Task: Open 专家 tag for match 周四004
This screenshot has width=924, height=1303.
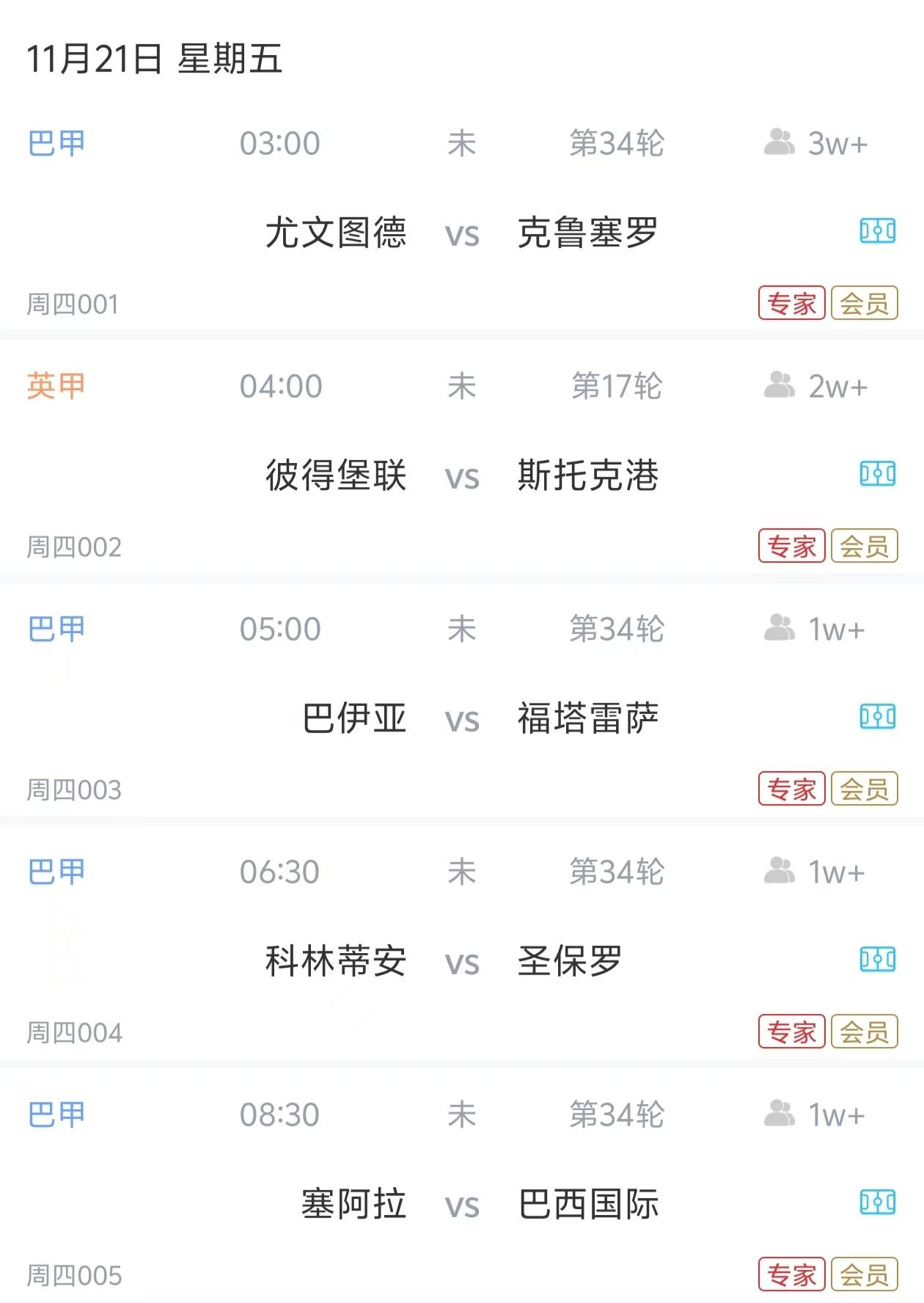Action: (x=791, y=1032)
